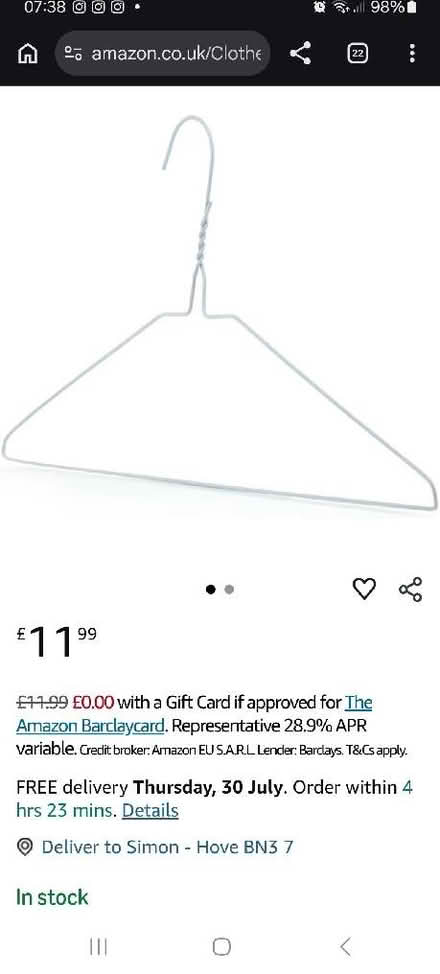The image size is (440, 974).
Task: Open recent apps from the navigation bar
Action: 98,947
